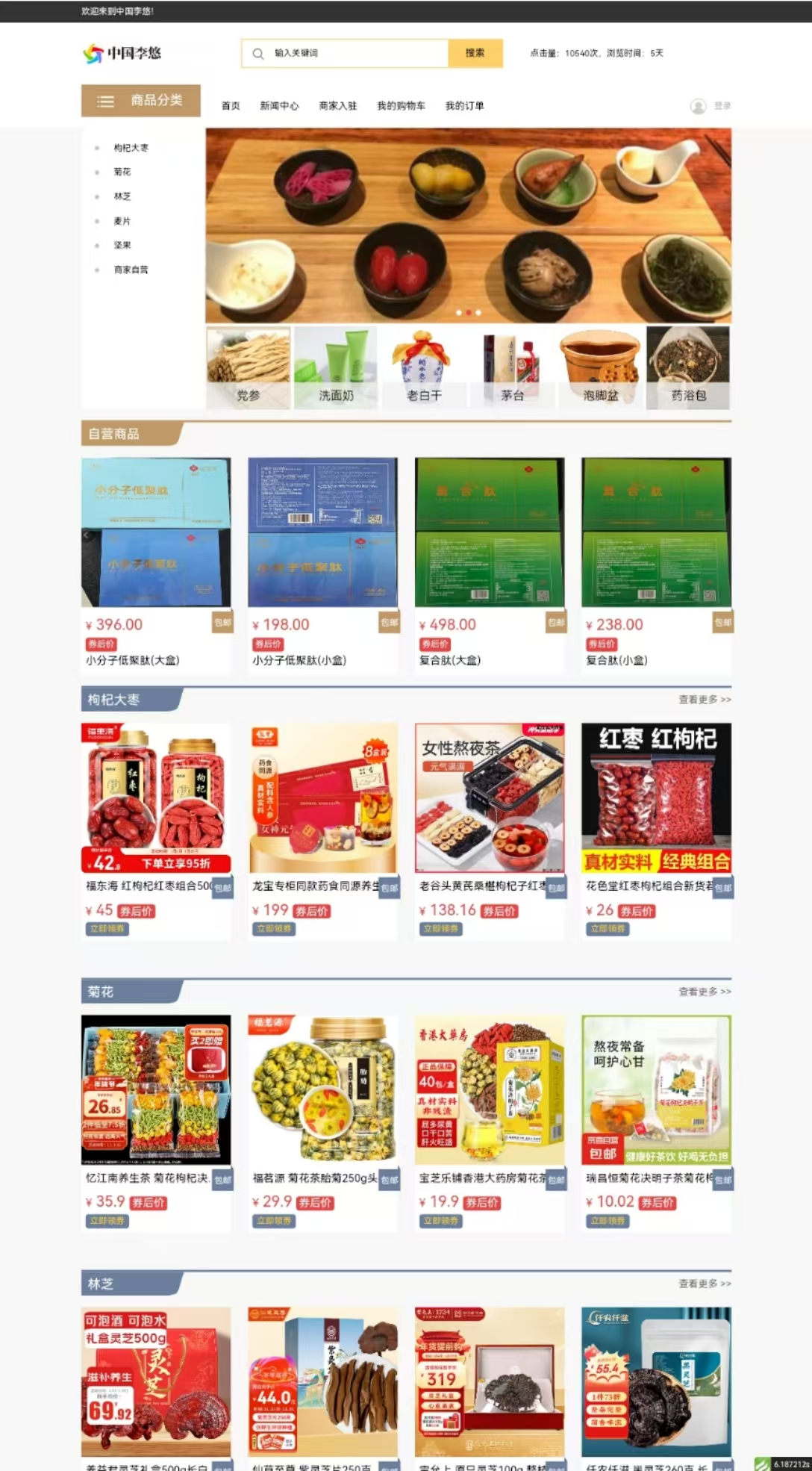The height and width of the screenshot is (1471, 812).
Task: Open the 商品分类 category menu
Action: pos(141,101)
